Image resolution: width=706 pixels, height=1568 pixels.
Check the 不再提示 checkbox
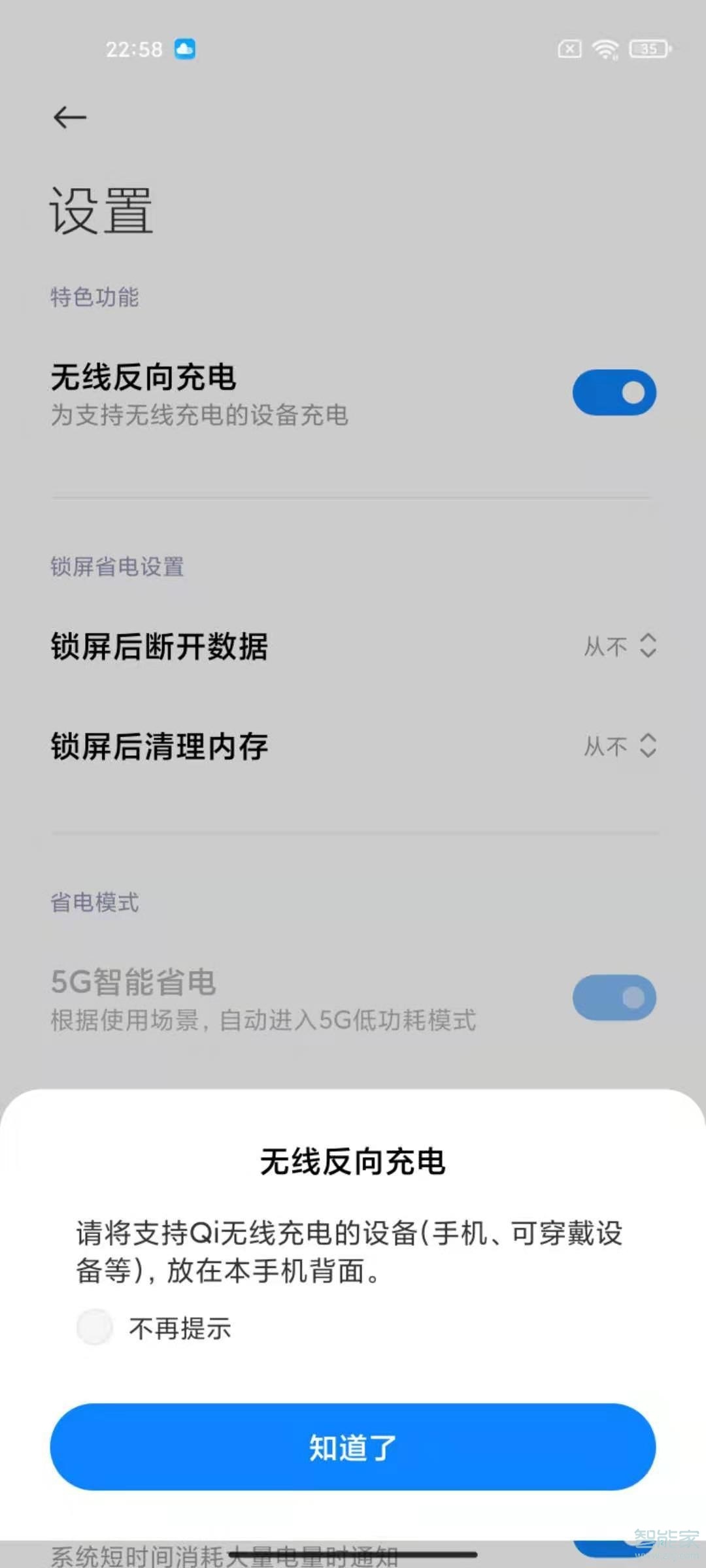95,1327
